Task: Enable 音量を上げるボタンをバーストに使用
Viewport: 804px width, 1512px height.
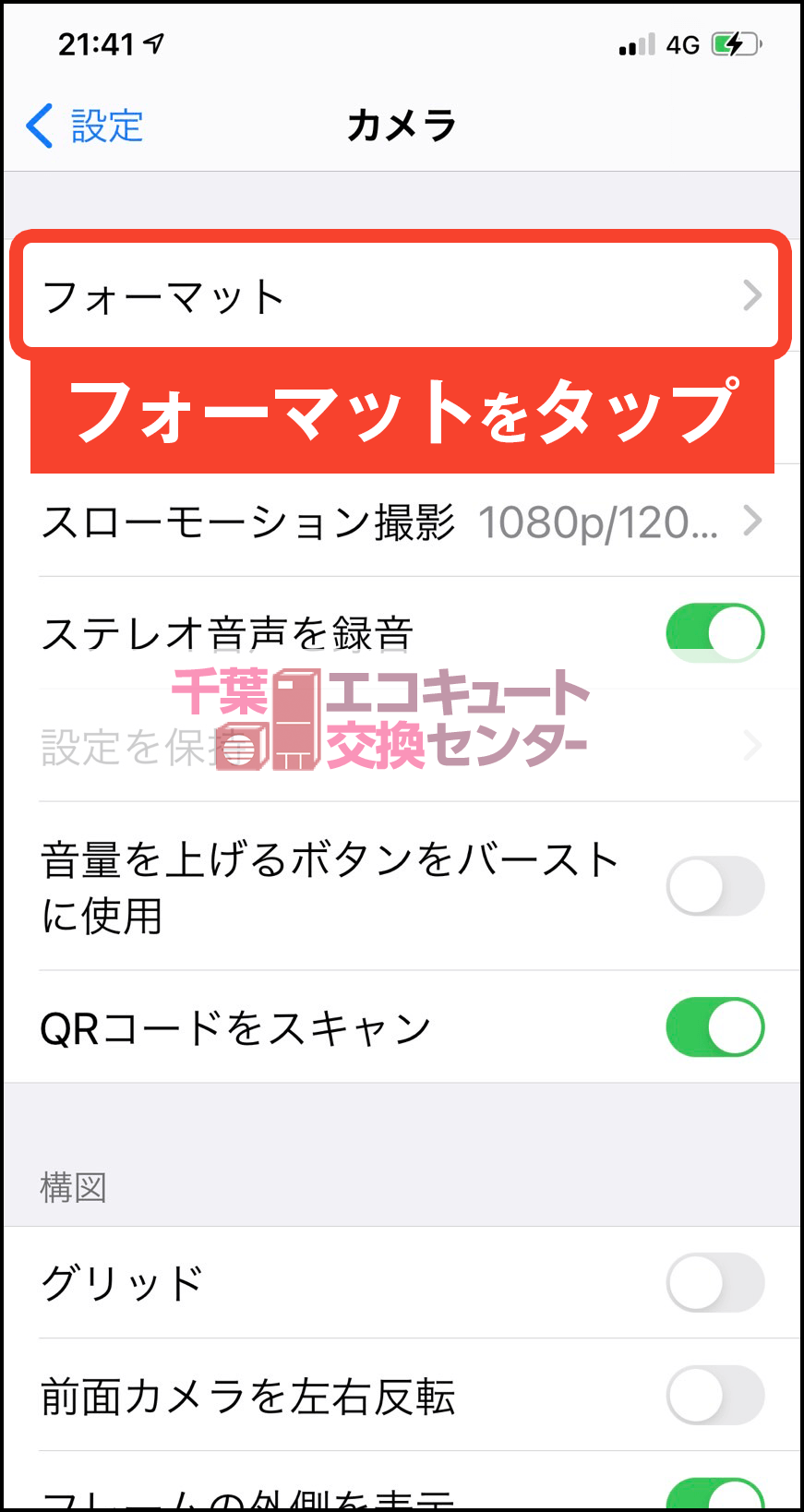Action: 714,886
